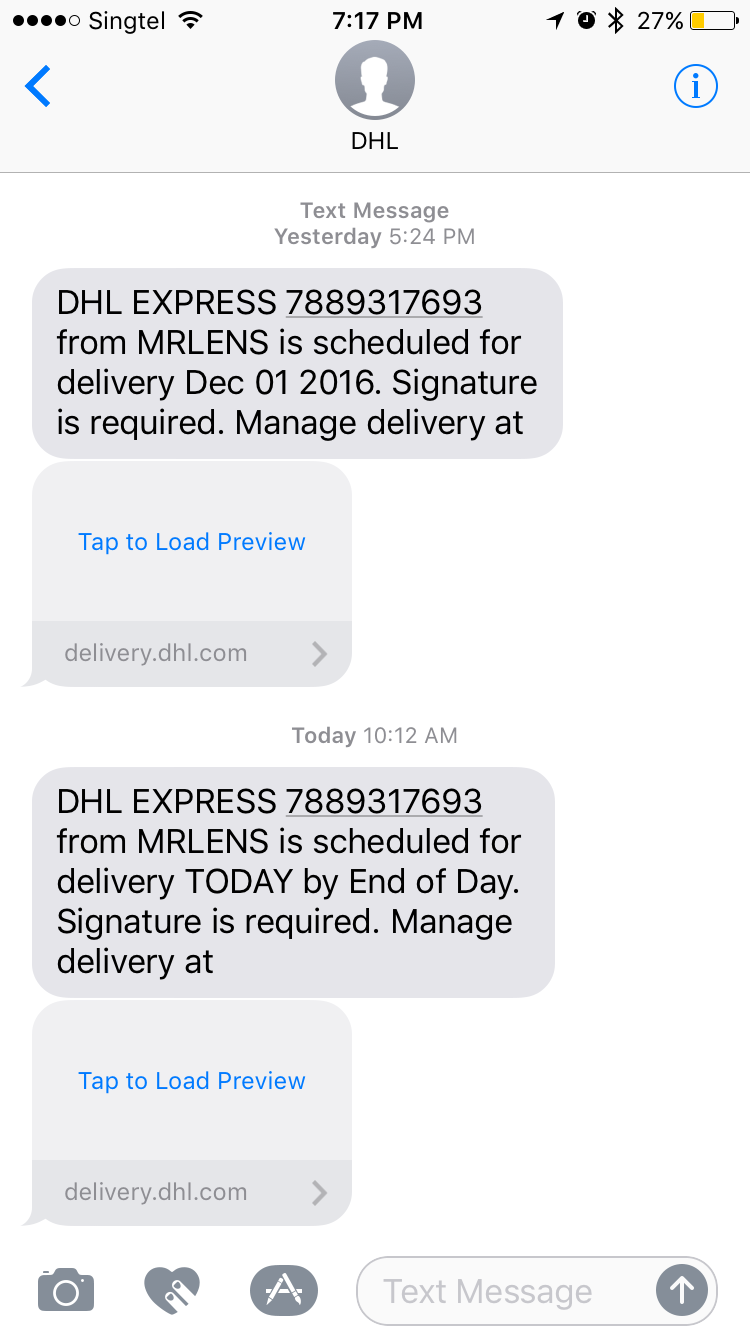The width and height of the screenshot is (750, 1334).
Task: Load preview under today's message
Action: click(192, 1081)
